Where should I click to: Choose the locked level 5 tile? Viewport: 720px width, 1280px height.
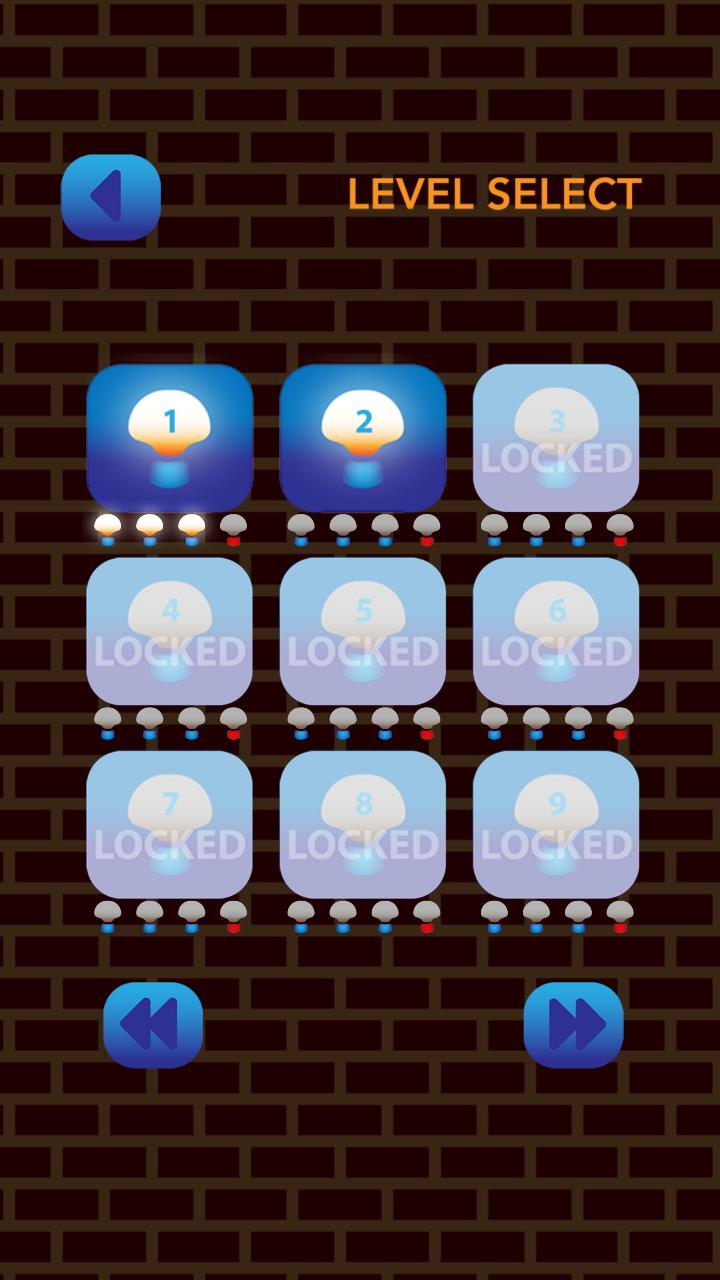click(x=363, y=631)
